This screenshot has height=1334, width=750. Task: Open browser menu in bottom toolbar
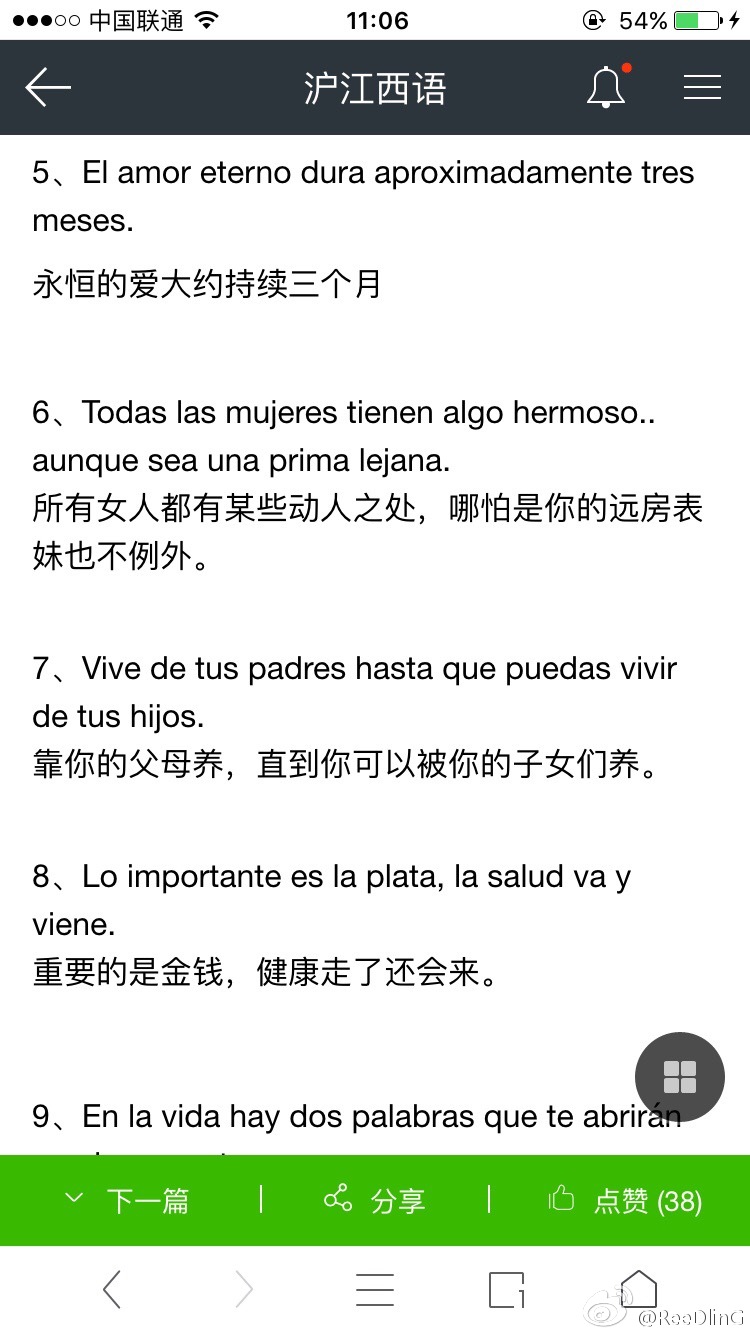coord(375,1289)
